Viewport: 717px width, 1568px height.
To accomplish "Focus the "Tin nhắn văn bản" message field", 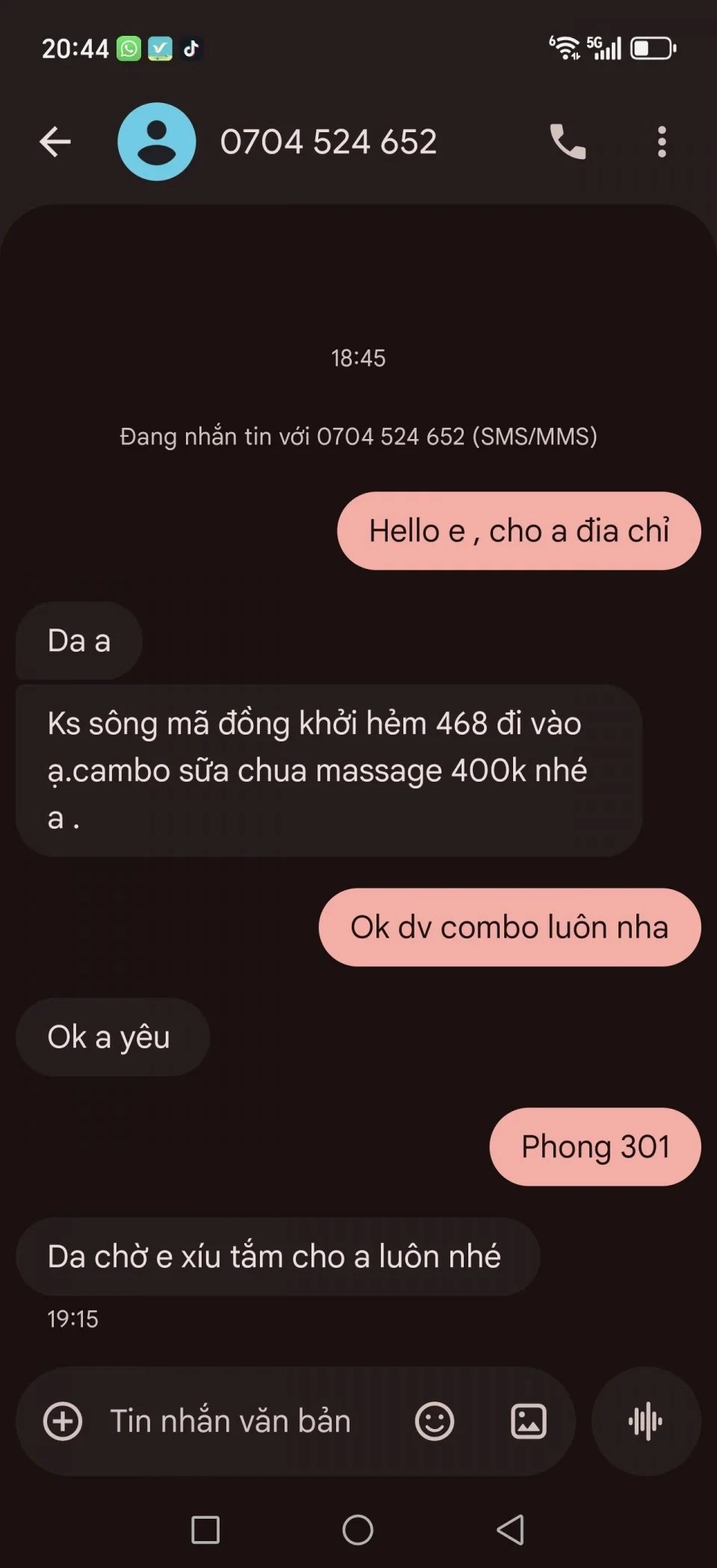I will click(x=232, y=1421).
